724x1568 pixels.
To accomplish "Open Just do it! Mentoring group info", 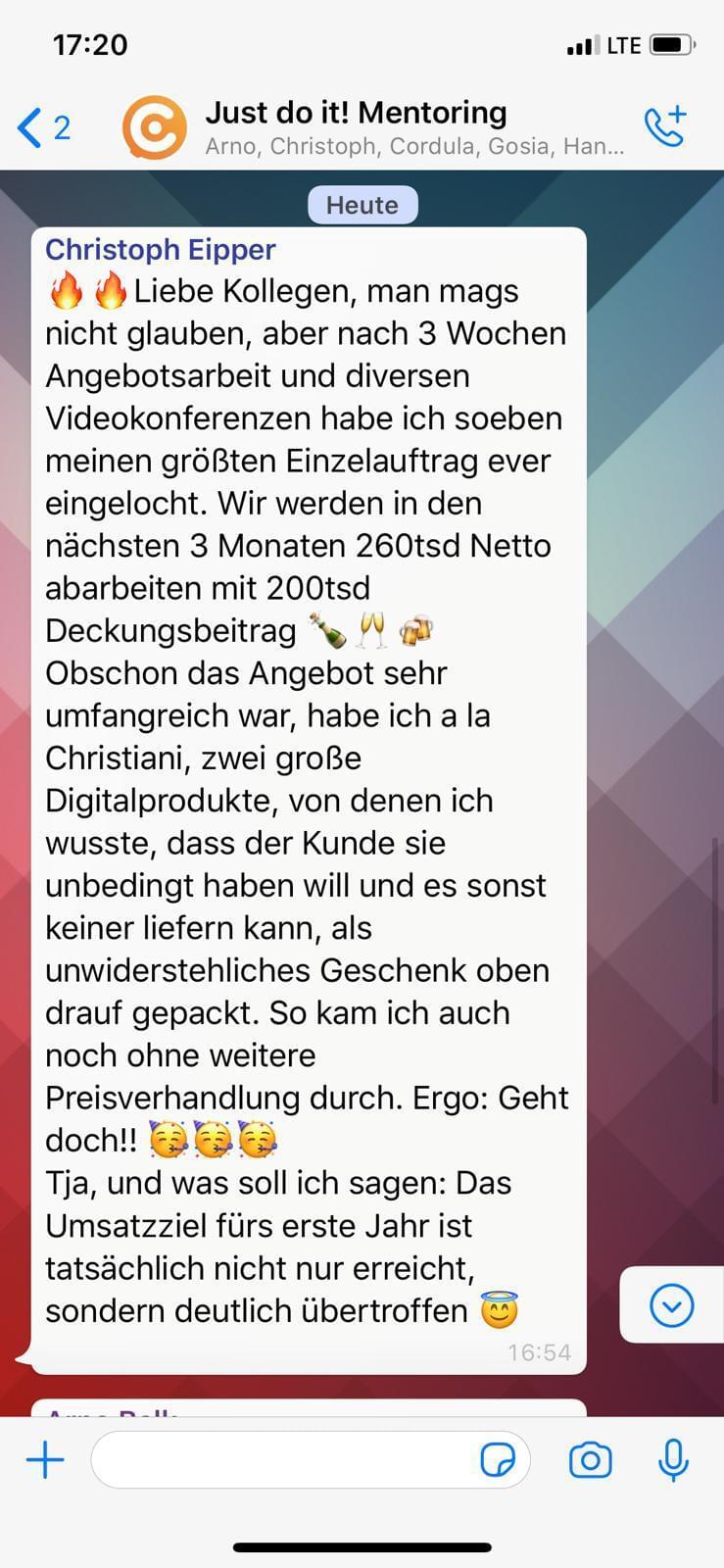I will click(x=413, y=127).
